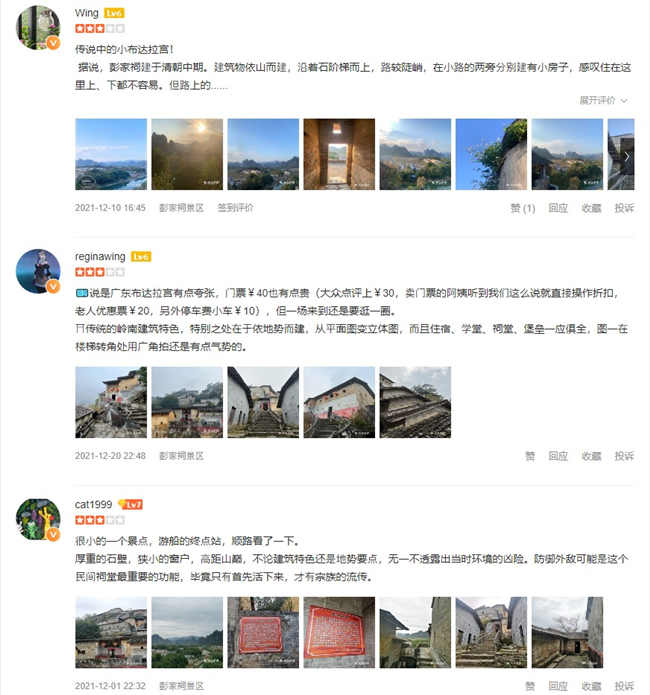650x695 pixels.
Task: Show next photos in Wing's gallery
Action: 626,155
